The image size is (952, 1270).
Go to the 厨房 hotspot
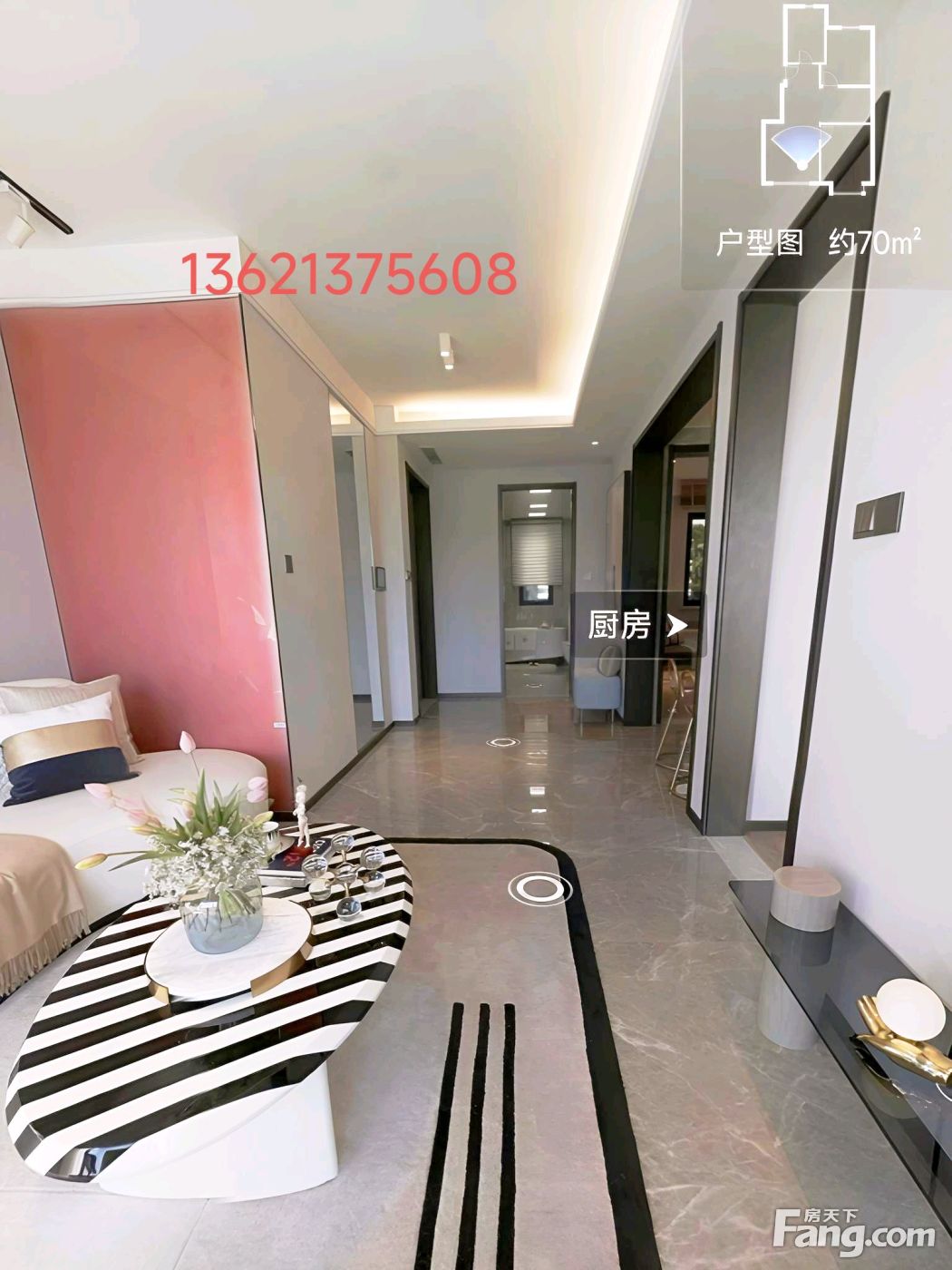pos(636,625)
